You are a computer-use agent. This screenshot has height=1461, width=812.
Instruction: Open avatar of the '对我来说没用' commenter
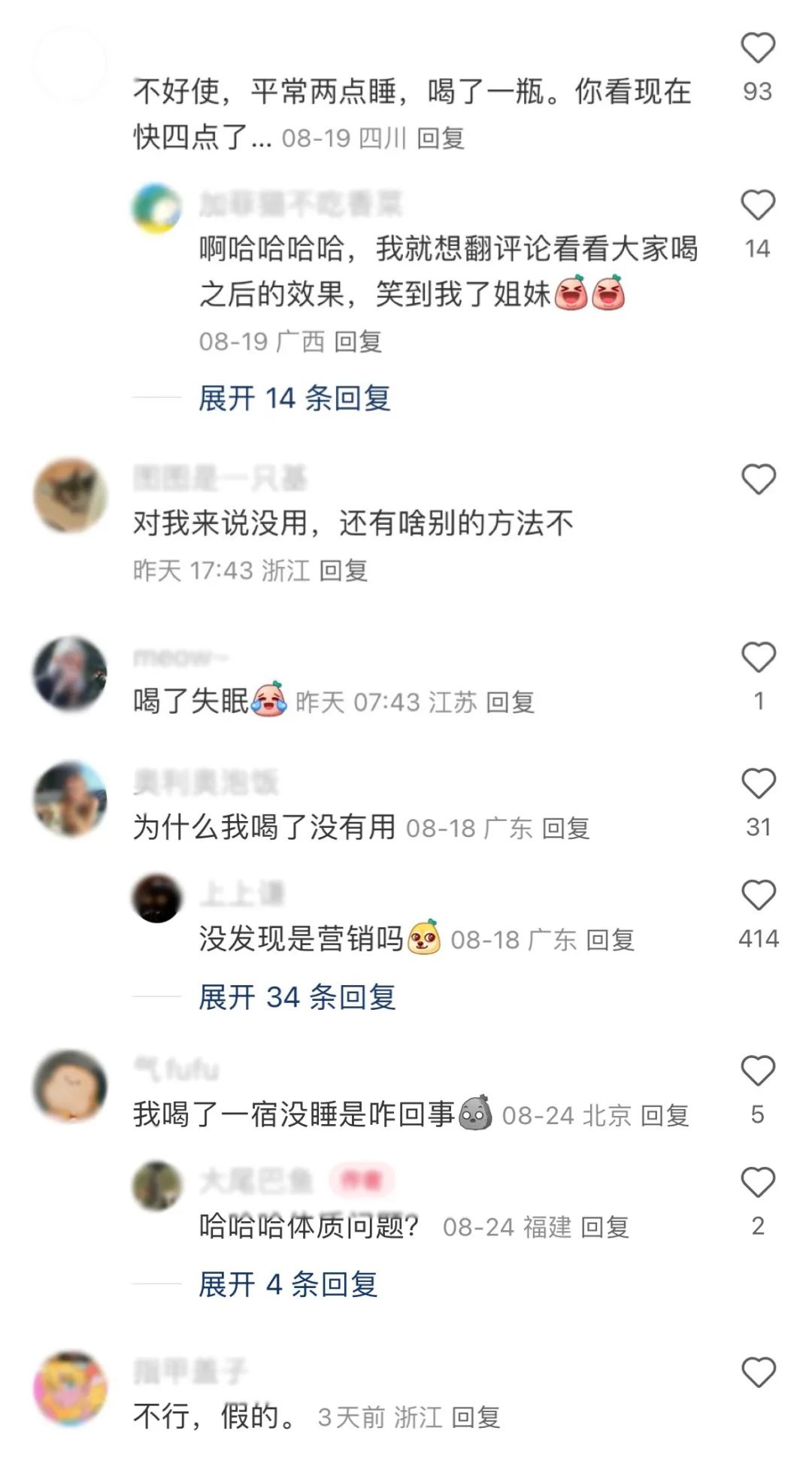[70, 496]
